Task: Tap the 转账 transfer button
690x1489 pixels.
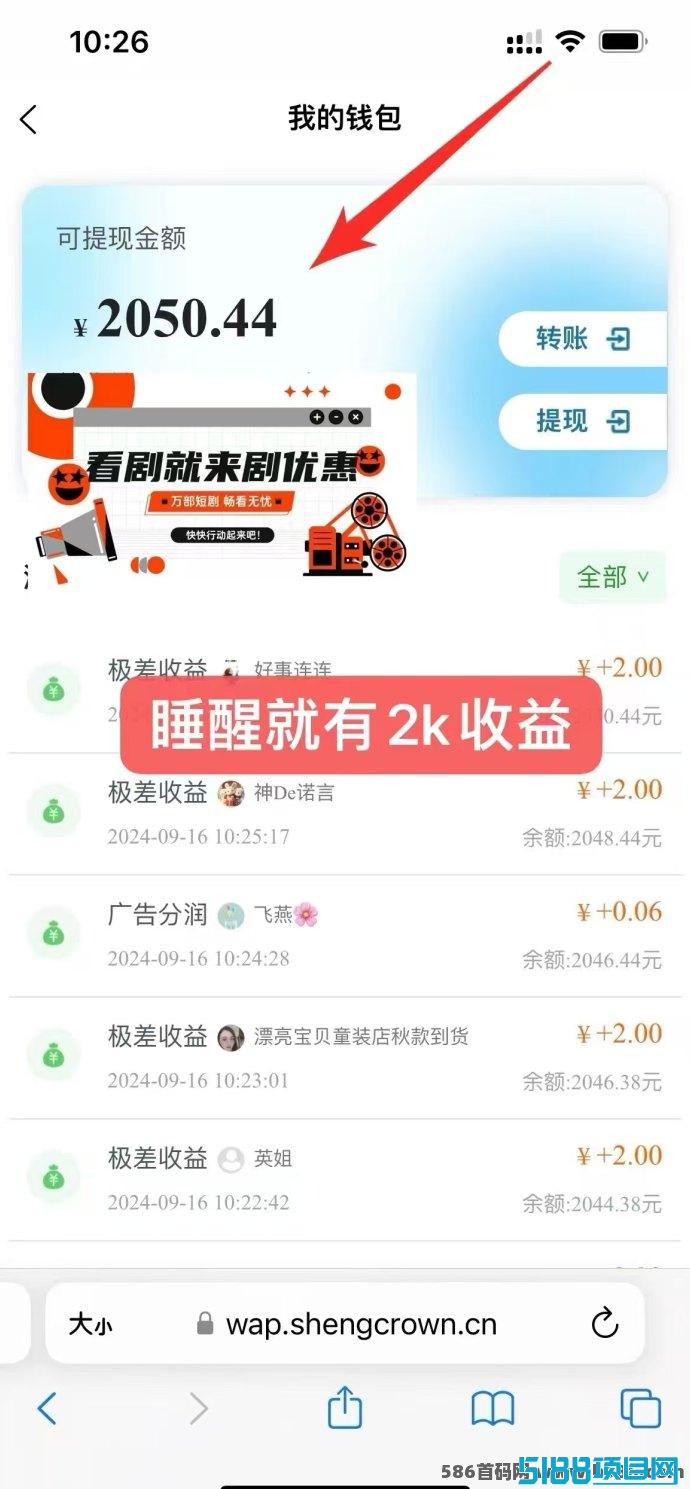Action: tap(583, 339)
